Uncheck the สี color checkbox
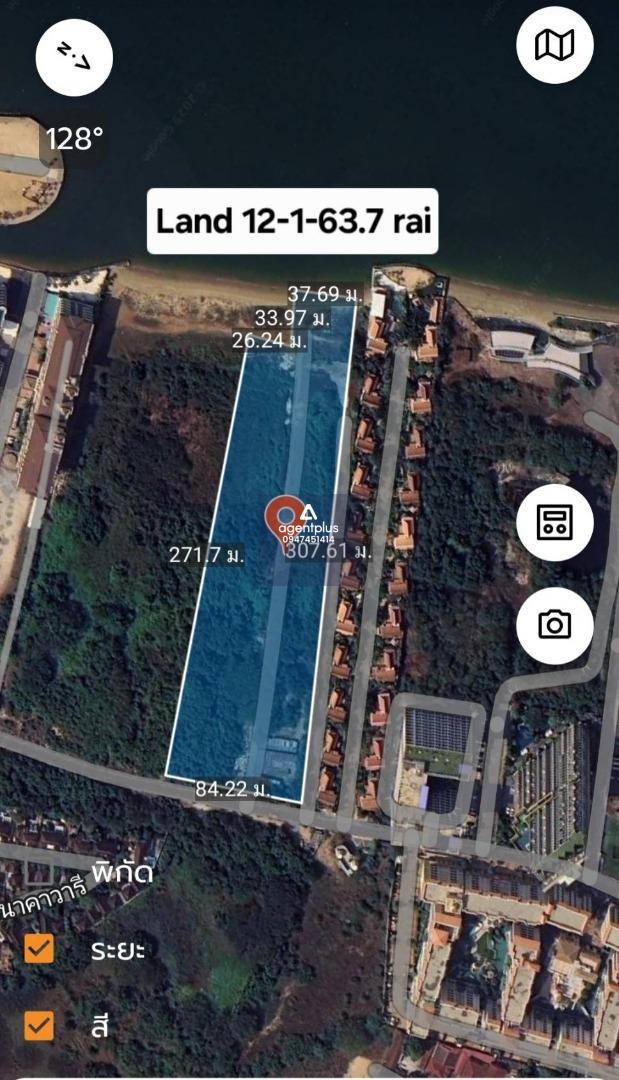The height and width of the screenshot is (1080, 619). click(x=39, y=1025)
